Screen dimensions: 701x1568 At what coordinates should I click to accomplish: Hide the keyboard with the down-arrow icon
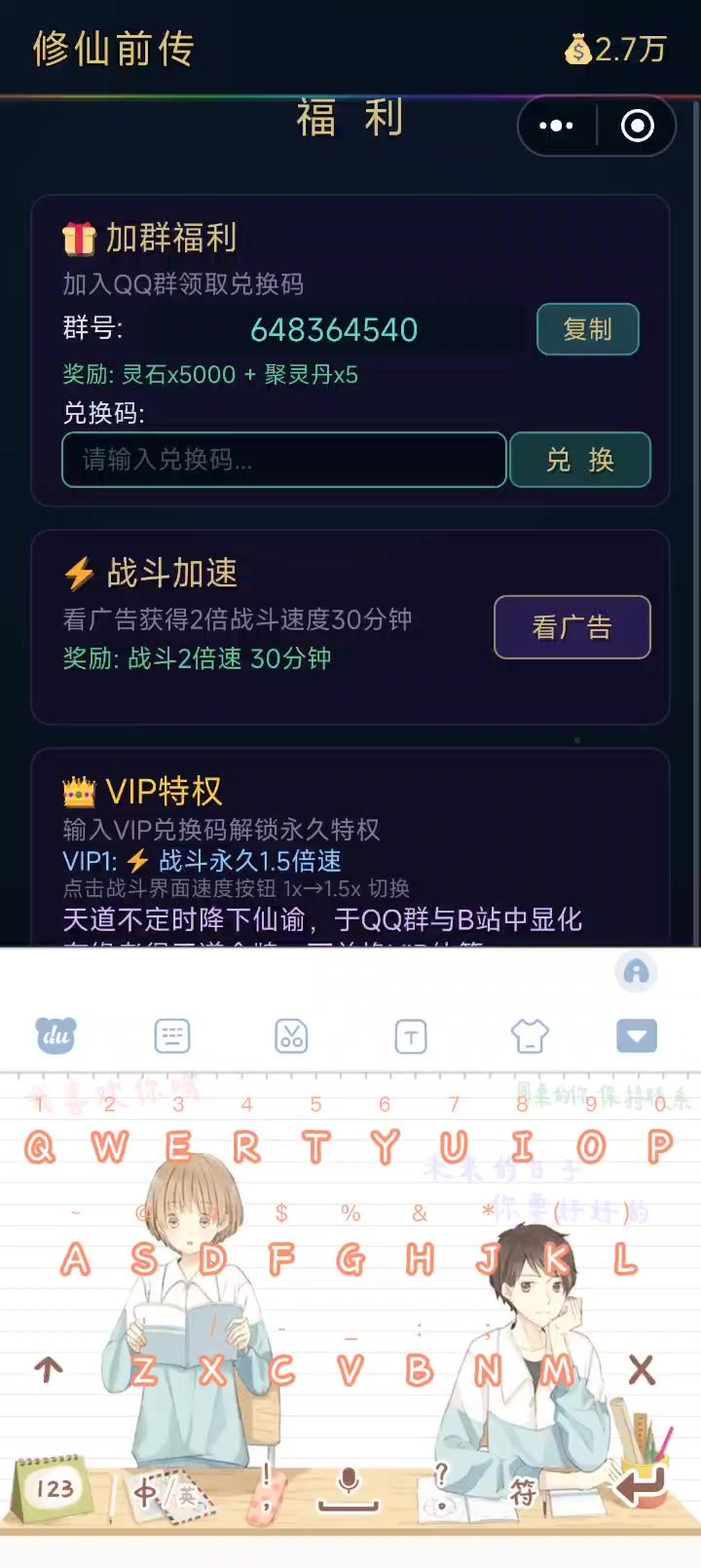[x=637, y=1035]
